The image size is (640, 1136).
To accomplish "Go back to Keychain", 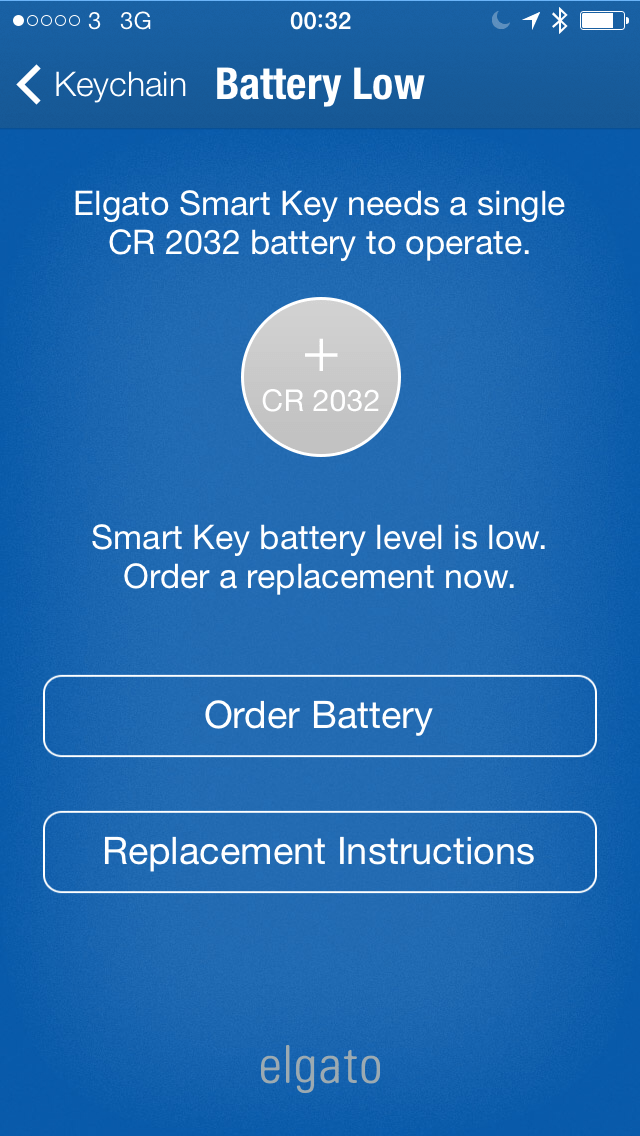I will [100, 85].
